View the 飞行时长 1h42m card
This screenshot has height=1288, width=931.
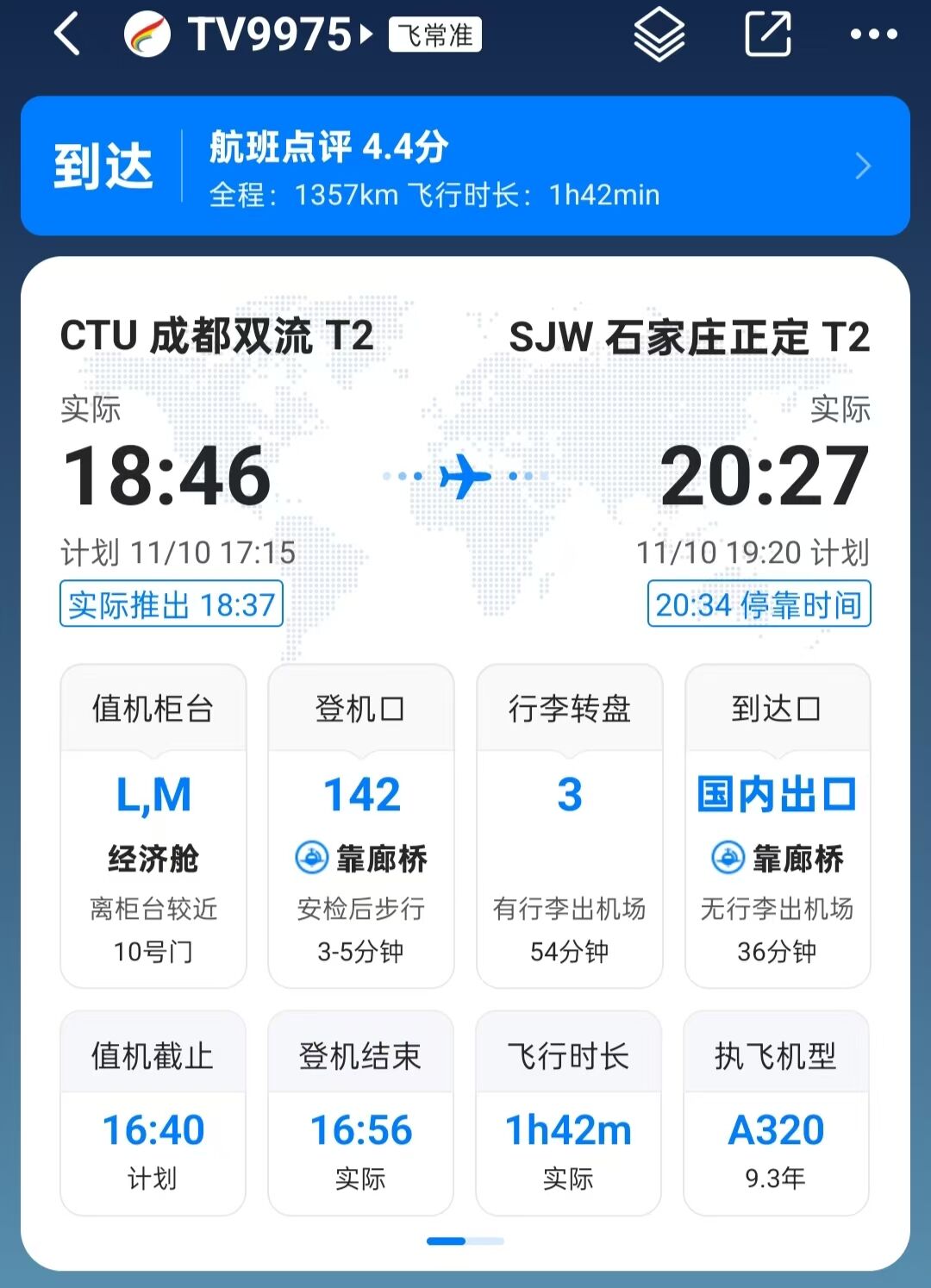[569, 1113]
